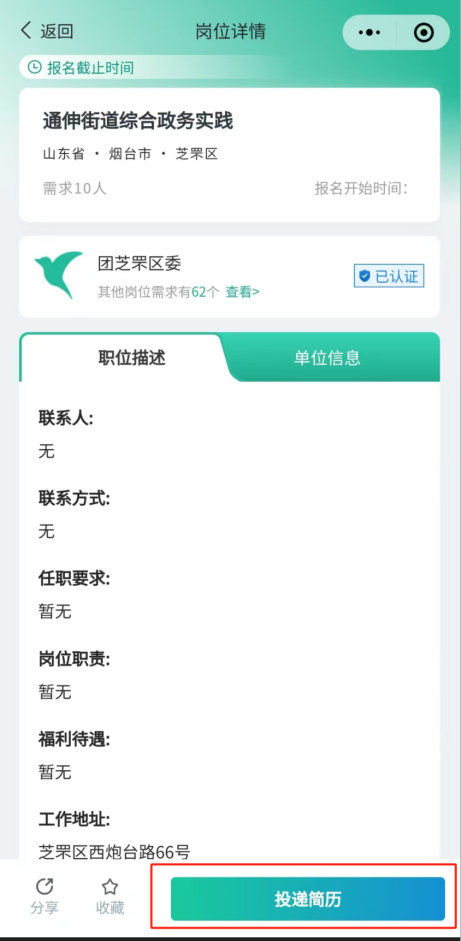
Task: Close the mini program via target icon
Action: 424,32
